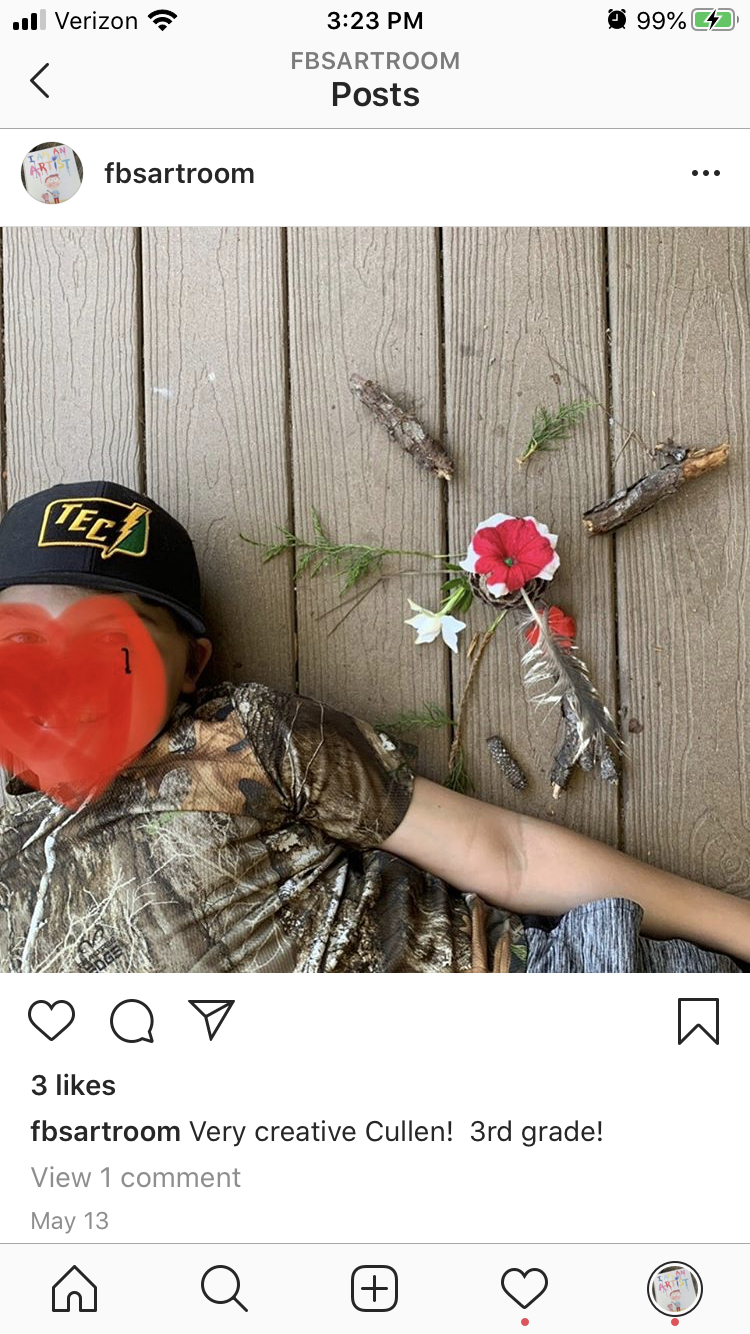This screenshot has width=750, height=1334.
Task: Save the post with the bookmark icon
Action: tap(698, 1021)
